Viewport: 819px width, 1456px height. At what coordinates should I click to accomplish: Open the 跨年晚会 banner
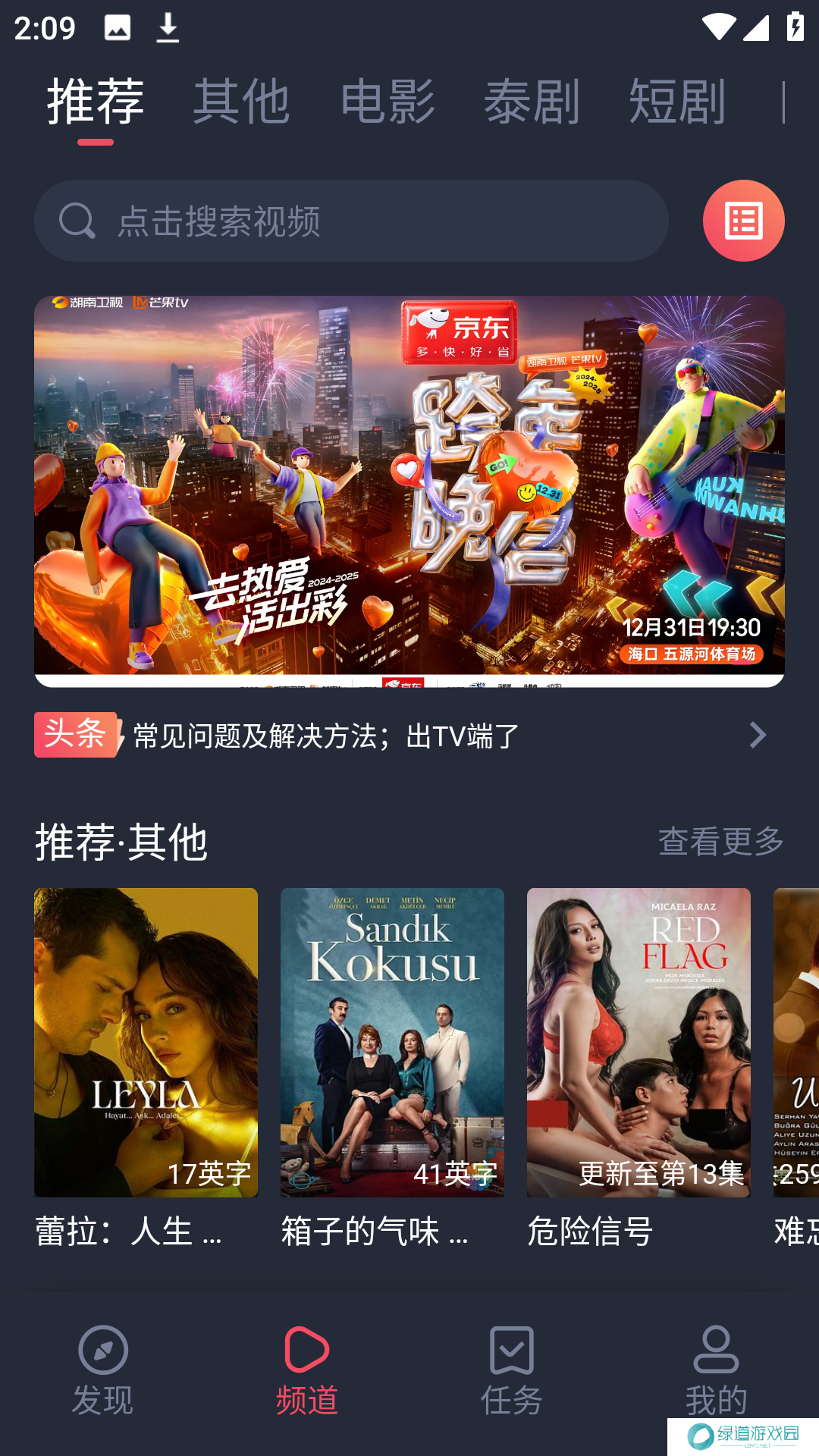pyautogui.click(x=409, y=491)
